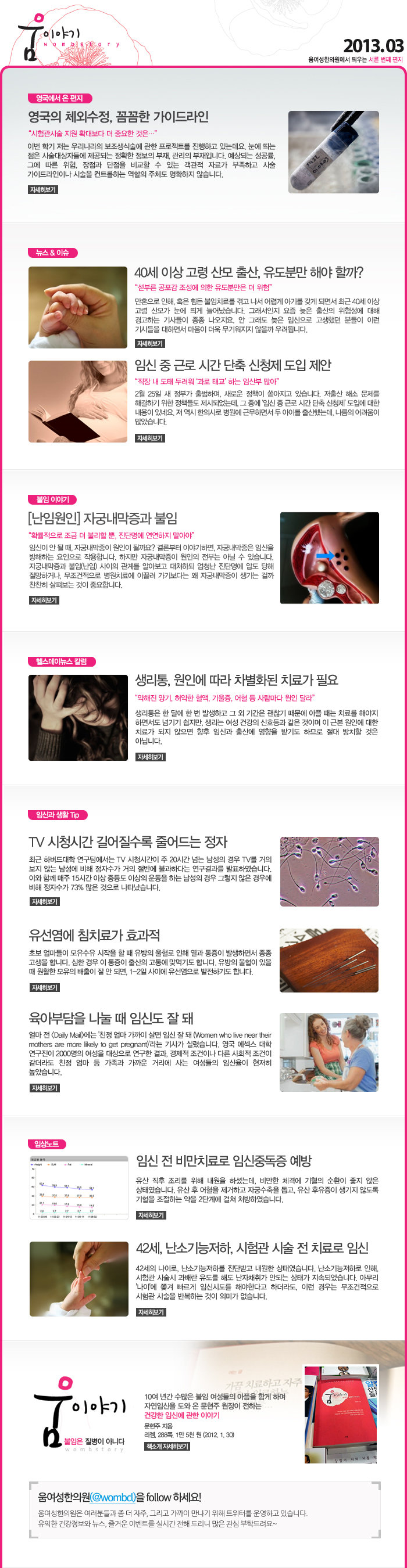Open 자세히보기 for 40세 이상 고령 산모 article
Image resolution: width=407 pixels, height=1568 pixels.
[150, 343]
